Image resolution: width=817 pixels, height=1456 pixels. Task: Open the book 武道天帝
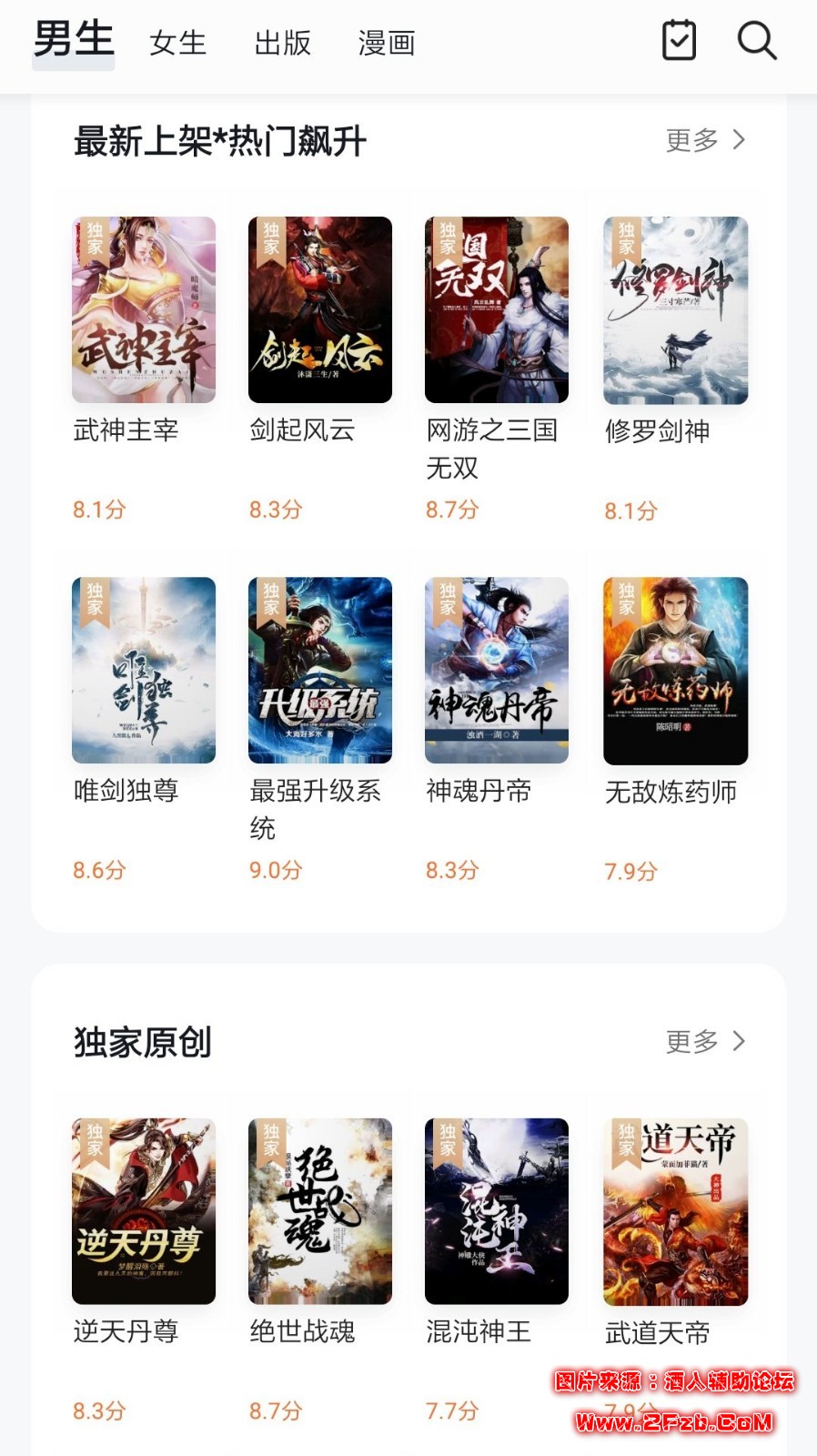point(675,1211)
